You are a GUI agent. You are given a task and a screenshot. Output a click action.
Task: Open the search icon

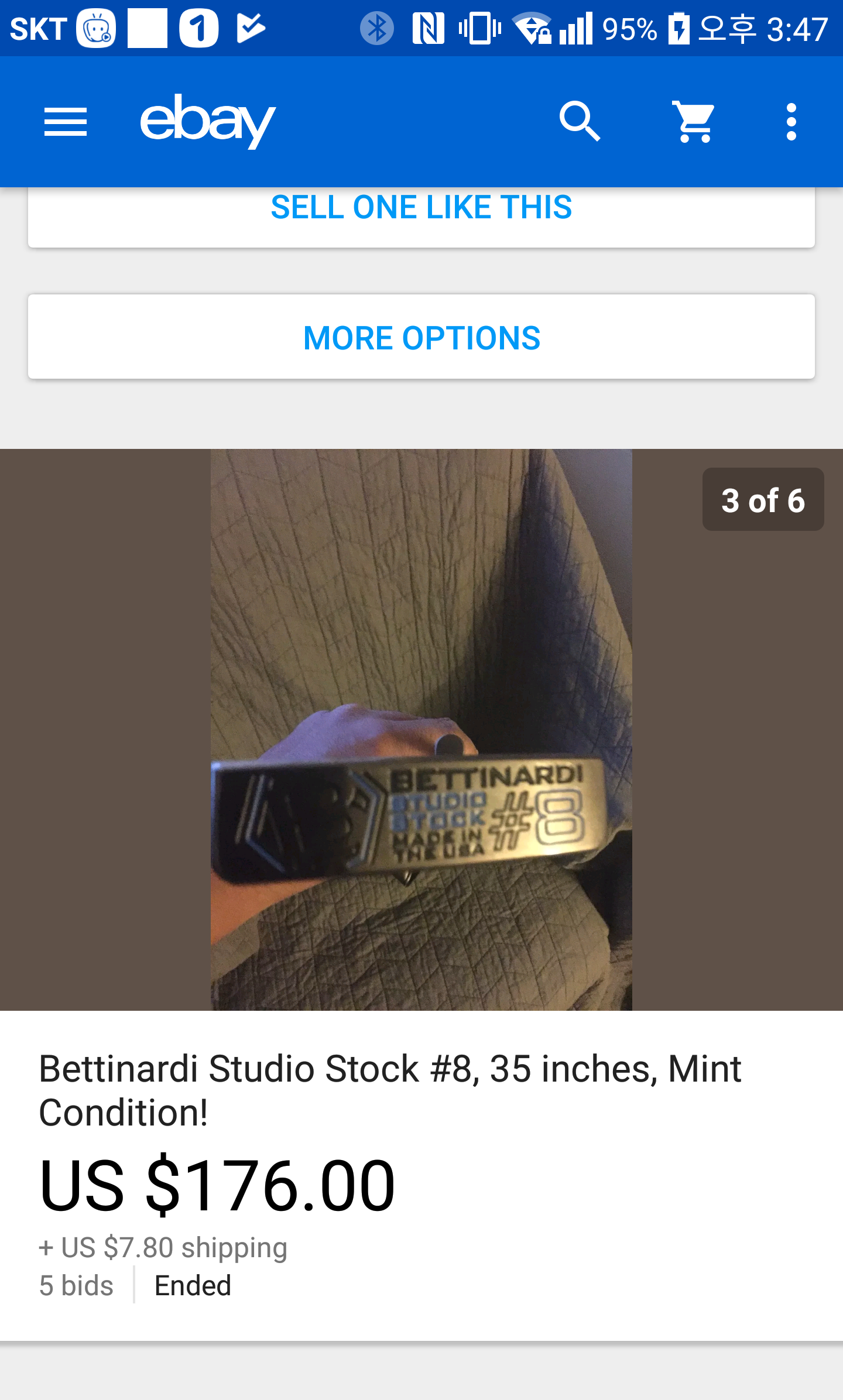tap(580, 122)
